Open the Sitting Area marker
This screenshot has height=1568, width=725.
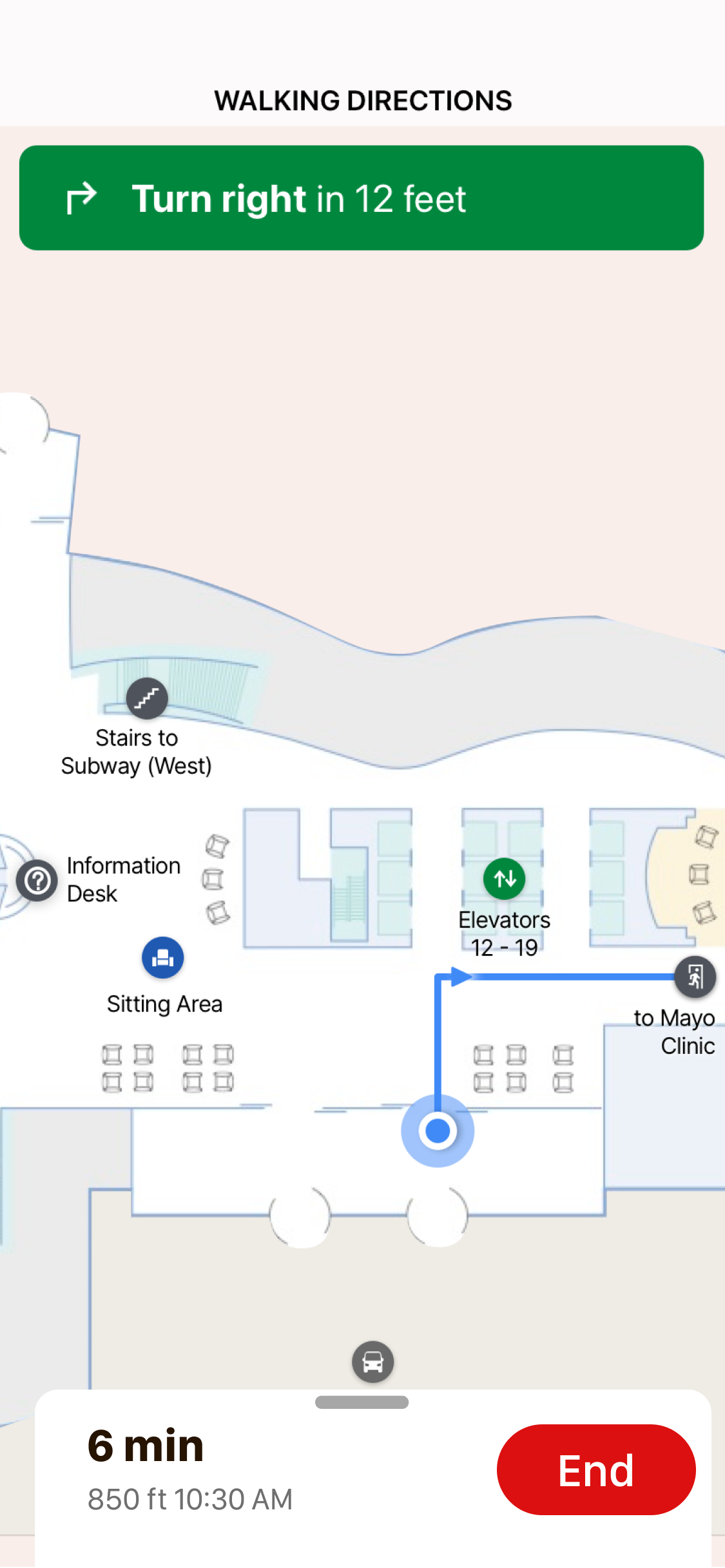[x=162, y=957]
